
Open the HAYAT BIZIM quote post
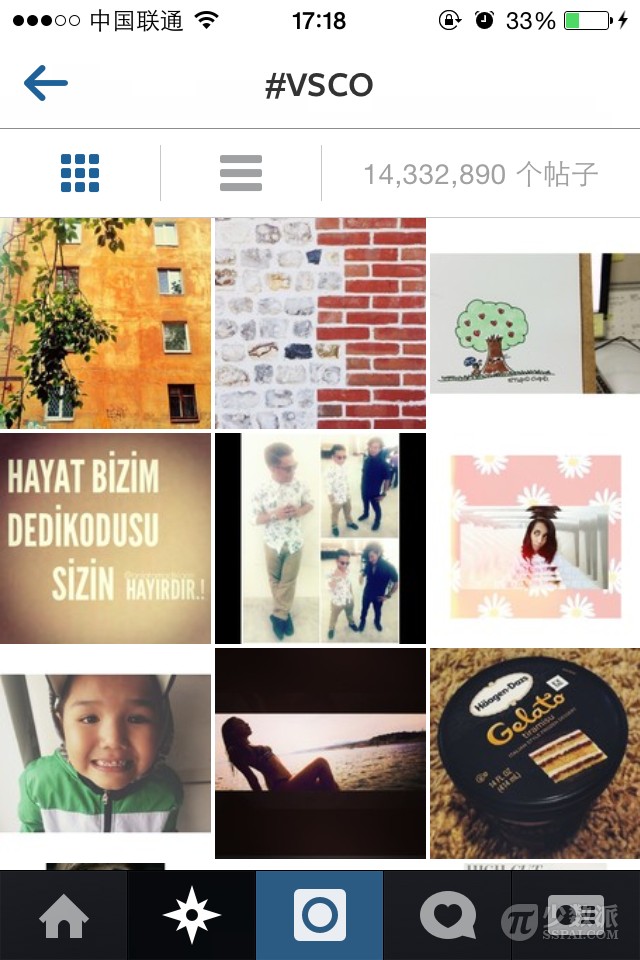pyautogui.click(x=105, y=538)
